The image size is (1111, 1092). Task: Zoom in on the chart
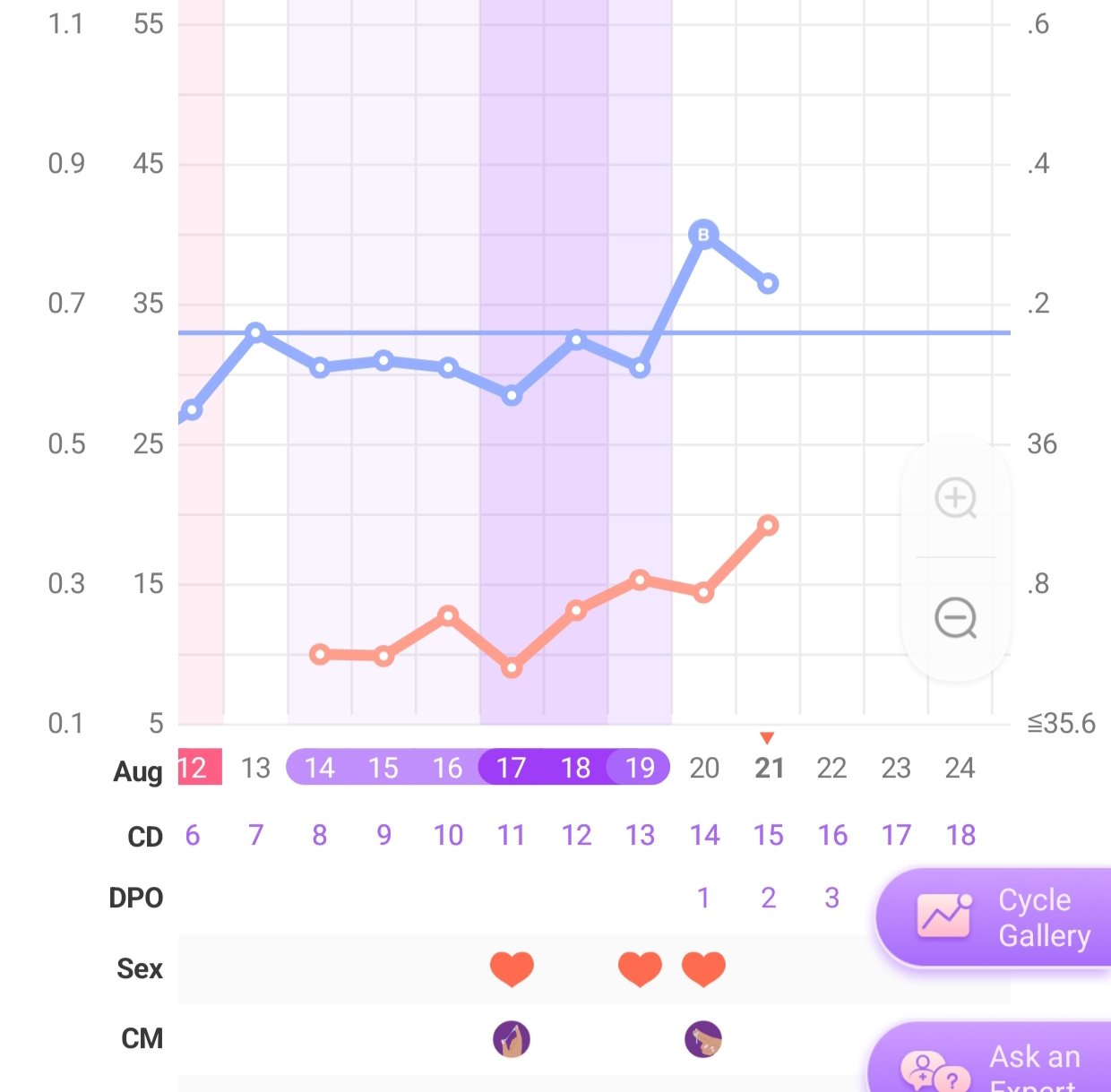pyautogui.click(x=955, y=498)
